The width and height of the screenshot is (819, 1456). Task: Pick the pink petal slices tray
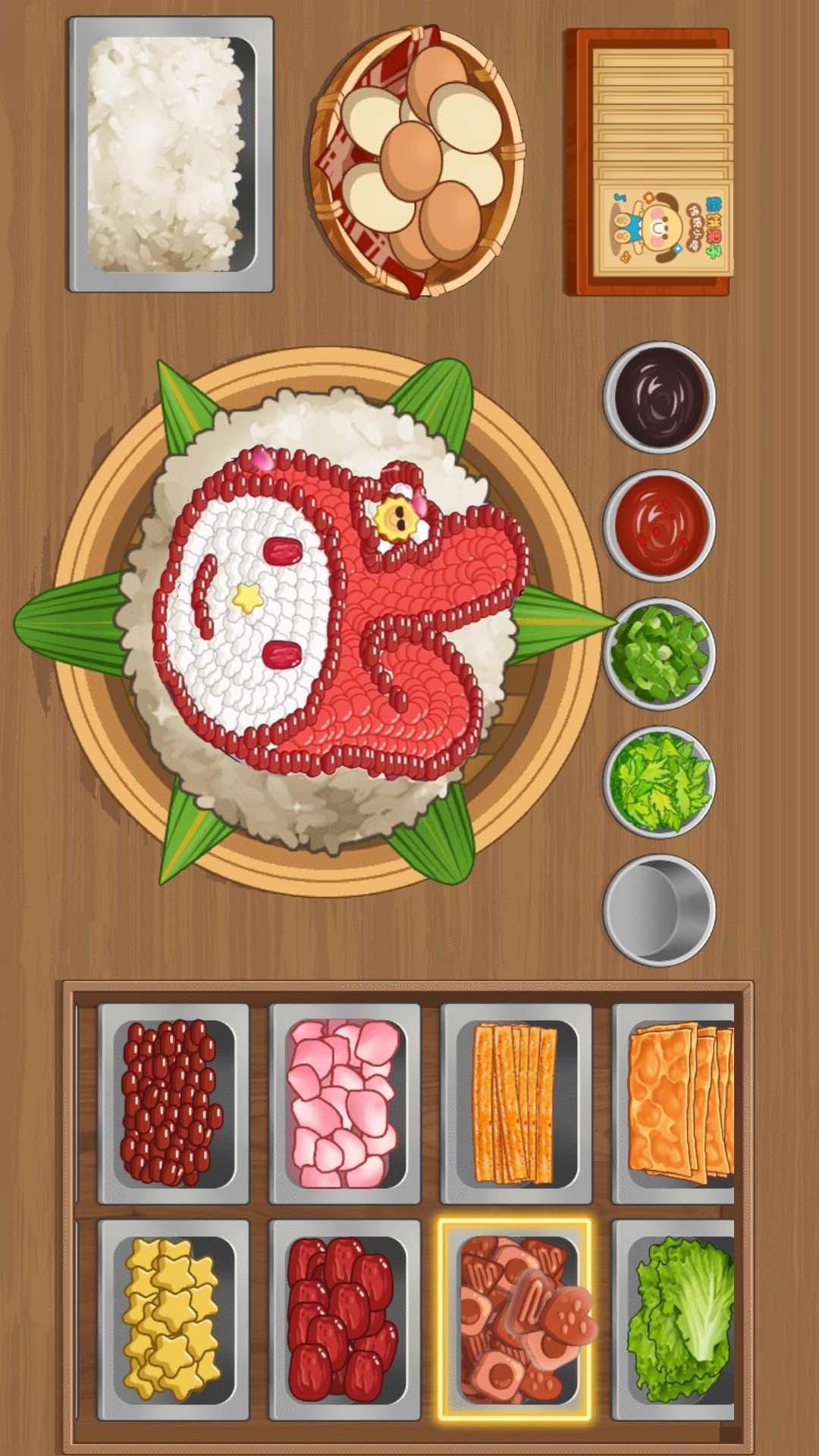point(344,1103)
